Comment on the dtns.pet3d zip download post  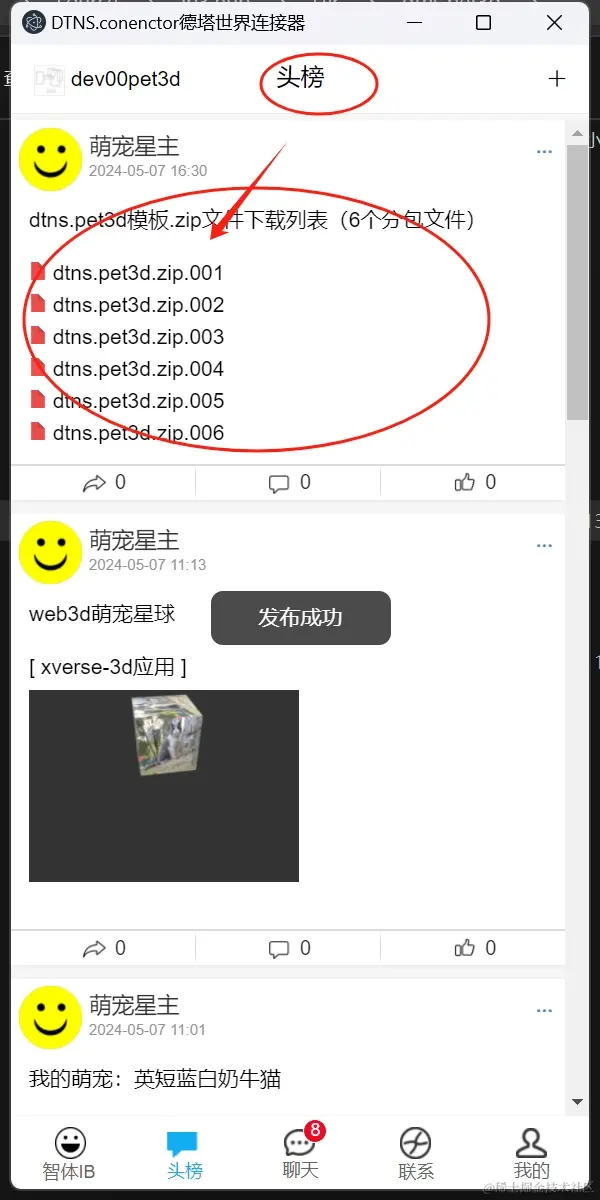(x=289, y=483)
